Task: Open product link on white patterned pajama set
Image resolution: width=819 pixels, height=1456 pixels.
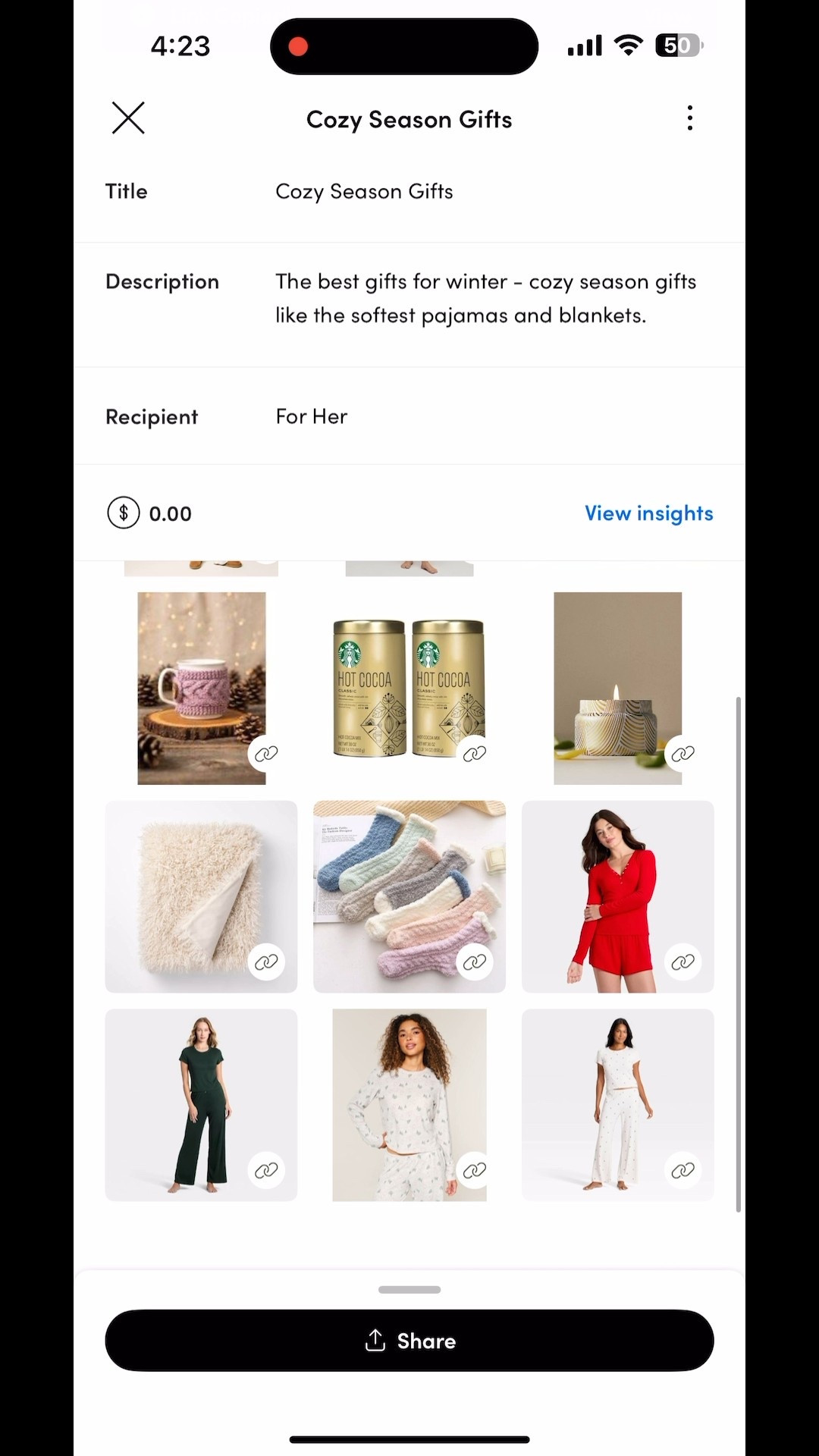Action: 475,1170
